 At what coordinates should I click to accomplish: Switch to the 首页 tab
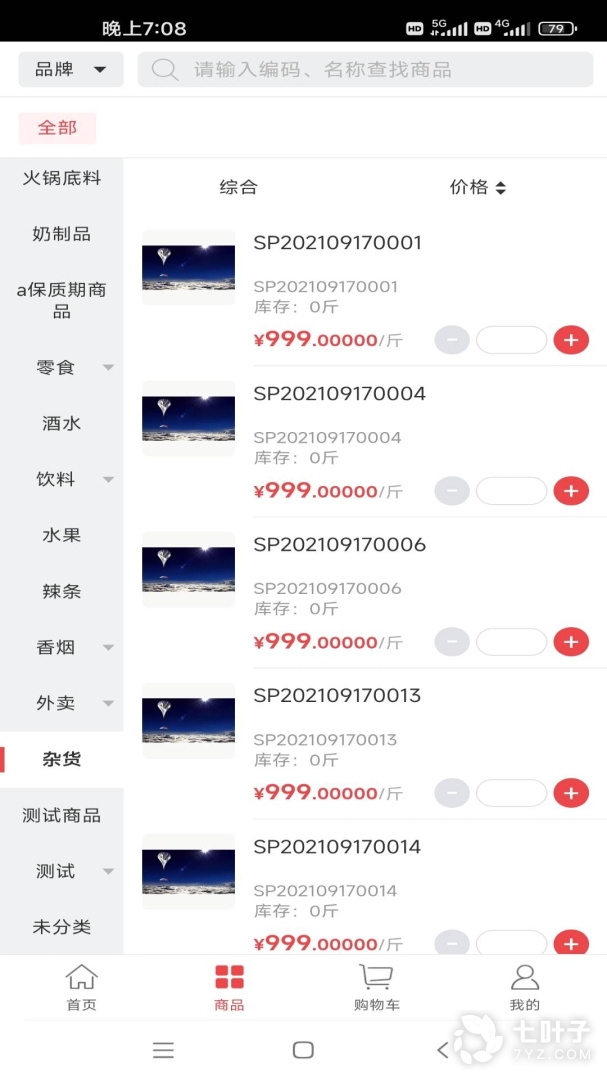click(81, 987)
